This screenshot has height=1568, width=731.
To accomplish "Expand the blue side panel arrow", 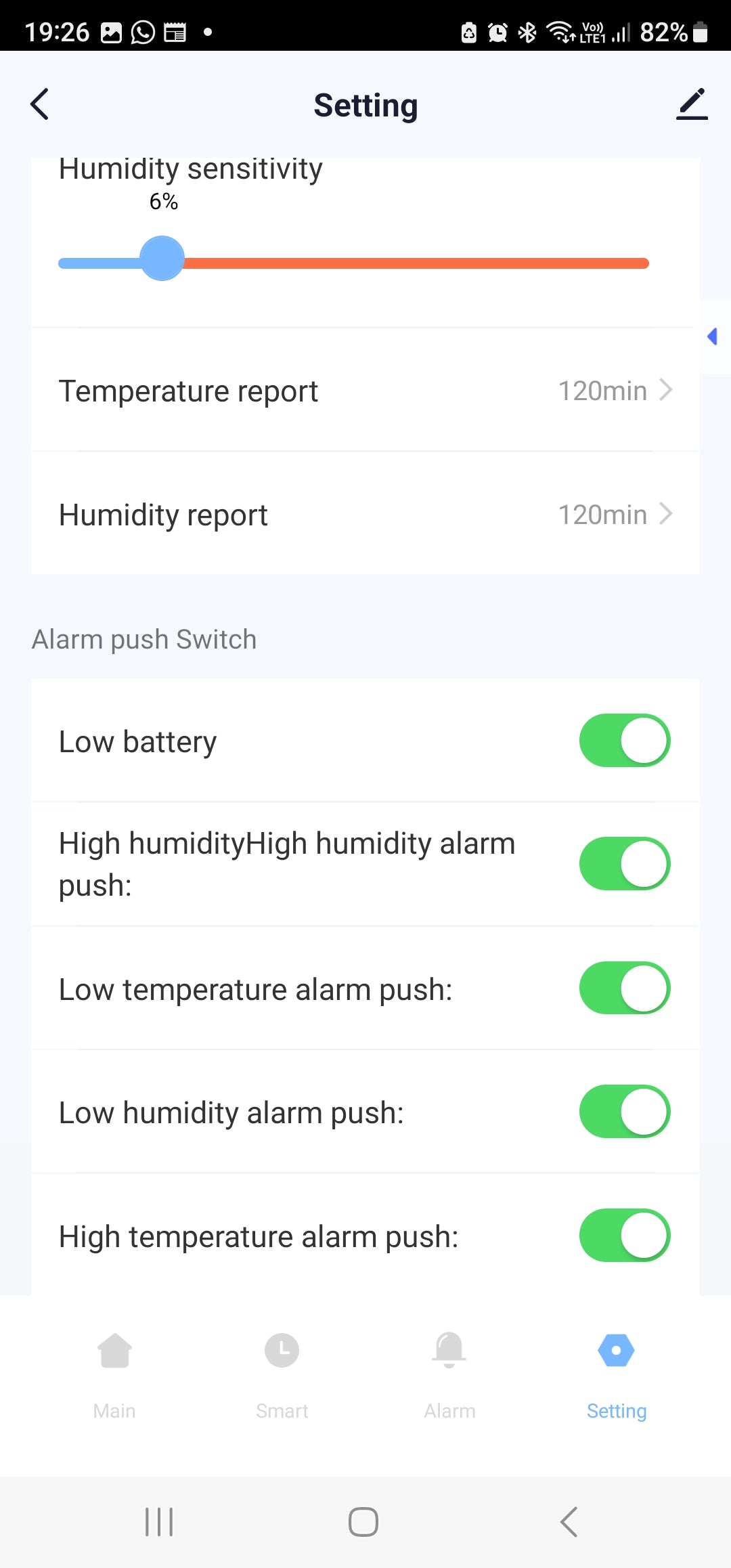I will click(713, 336).
